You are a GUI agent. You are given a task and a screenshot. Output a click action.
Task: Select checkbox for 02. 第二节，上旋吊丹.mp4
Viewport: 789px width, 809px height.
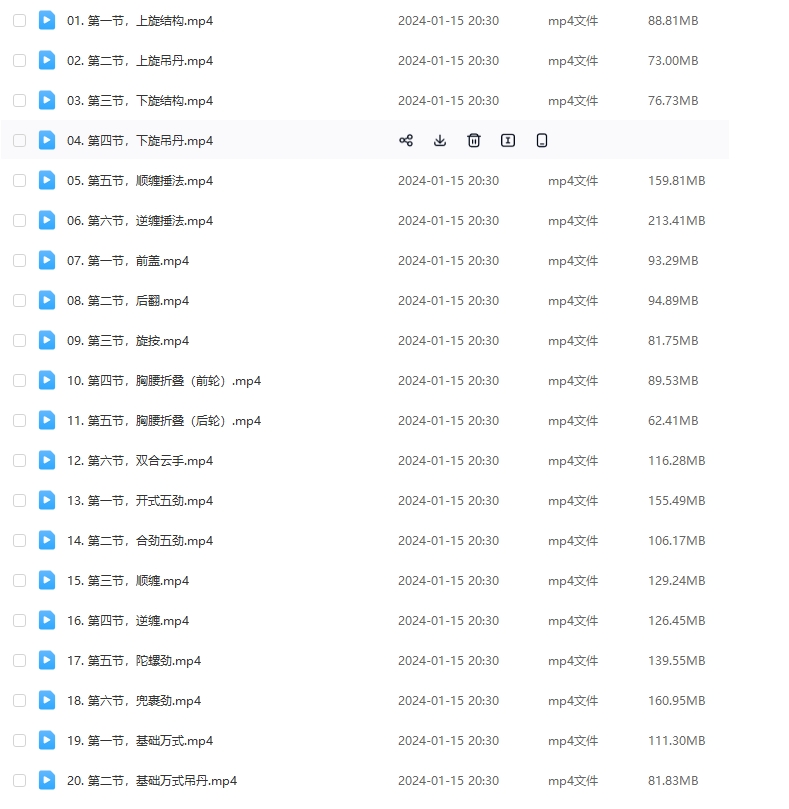pos(19,60)
